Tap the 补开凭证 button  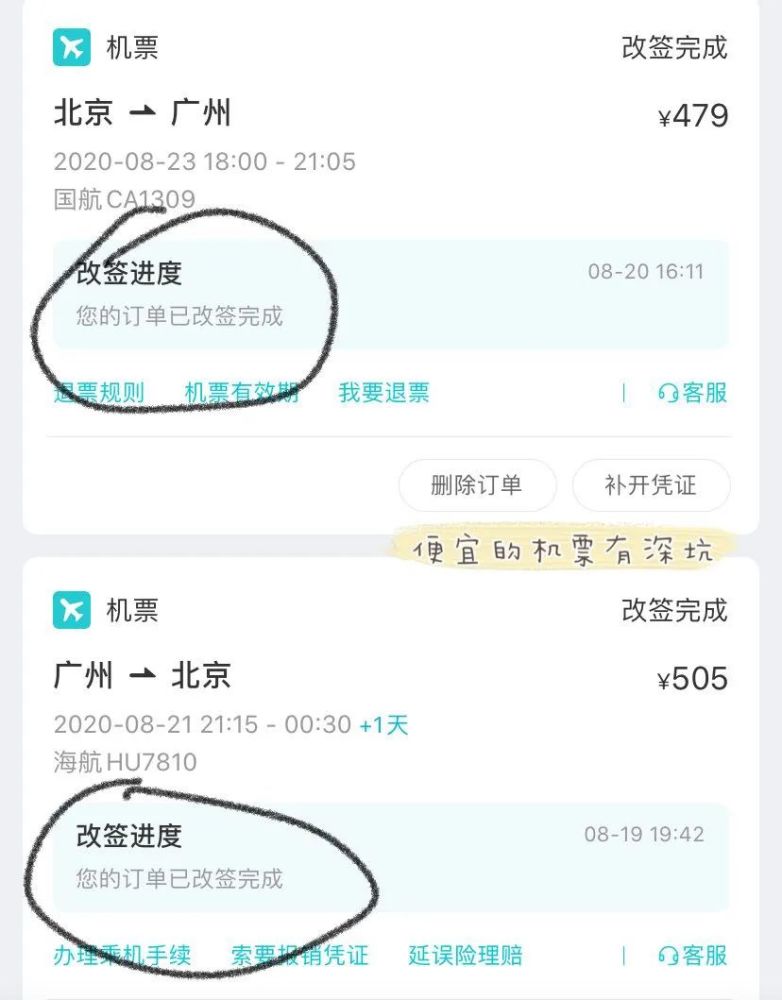pos(651,485)
